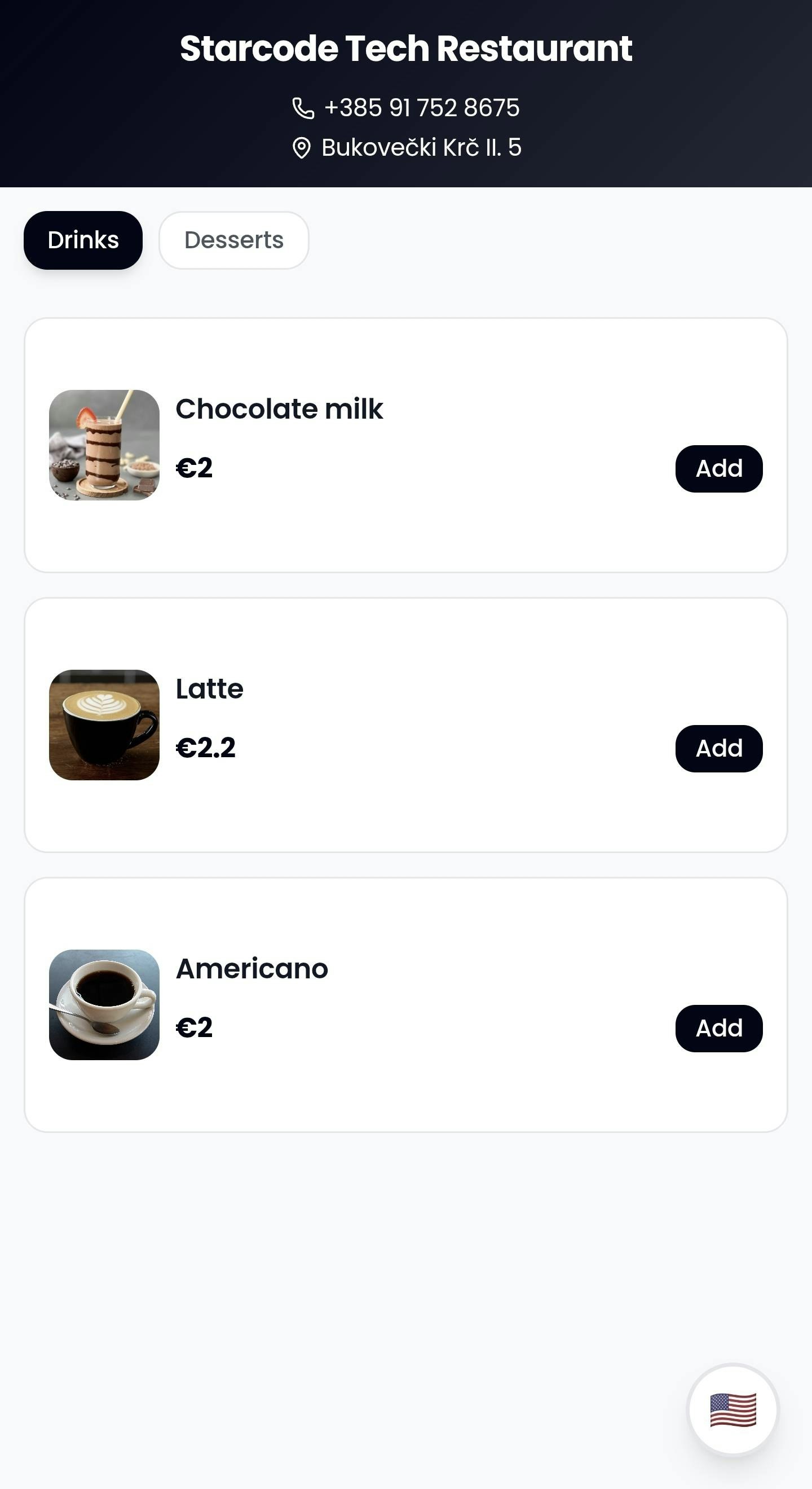Call the number +385 91 752 8675

tap(422, 108)
